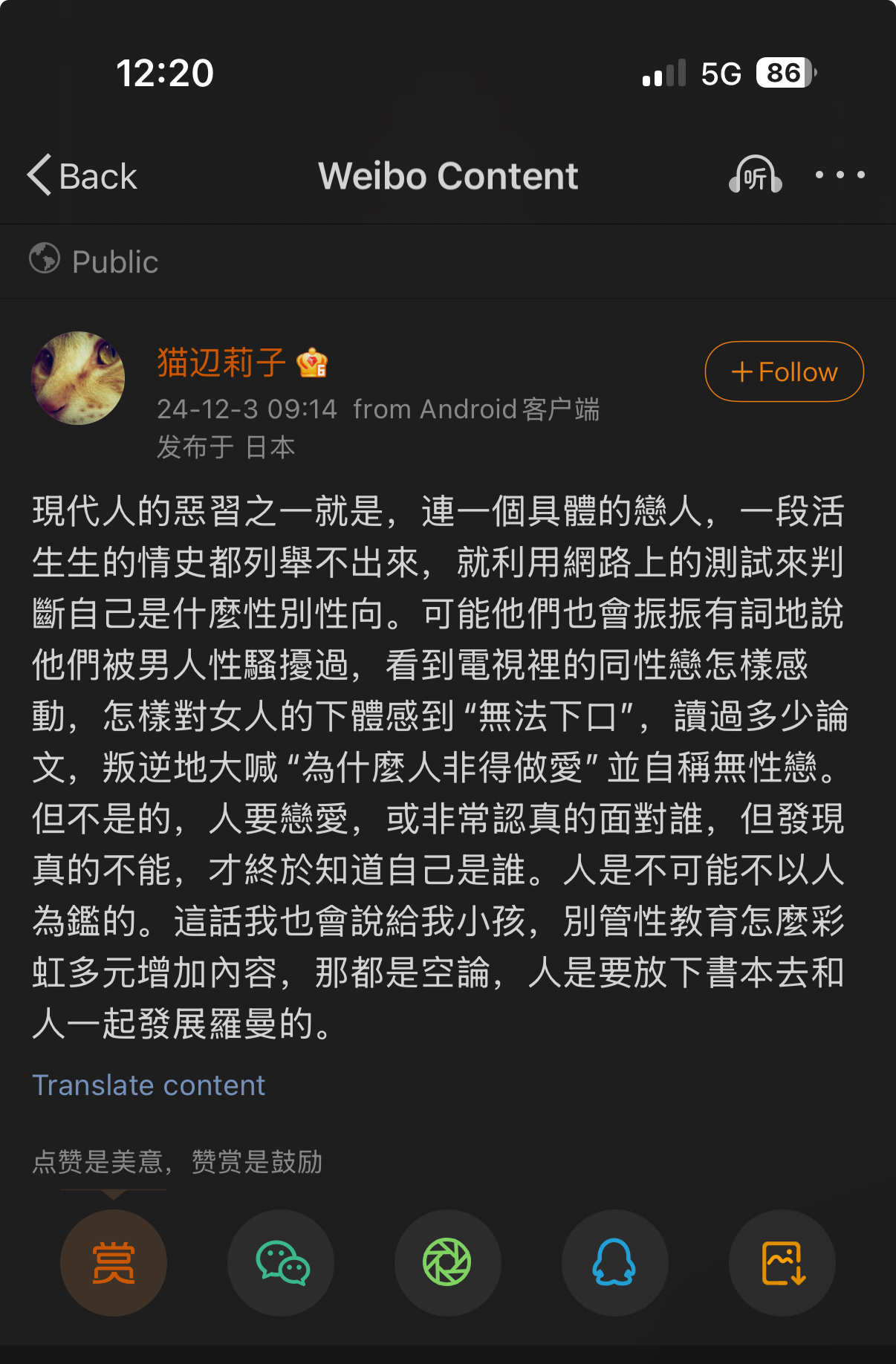The width and height of the screenshot is (896, 1364).
Task: Open the listen headphone icon
Action: (755, 176)
